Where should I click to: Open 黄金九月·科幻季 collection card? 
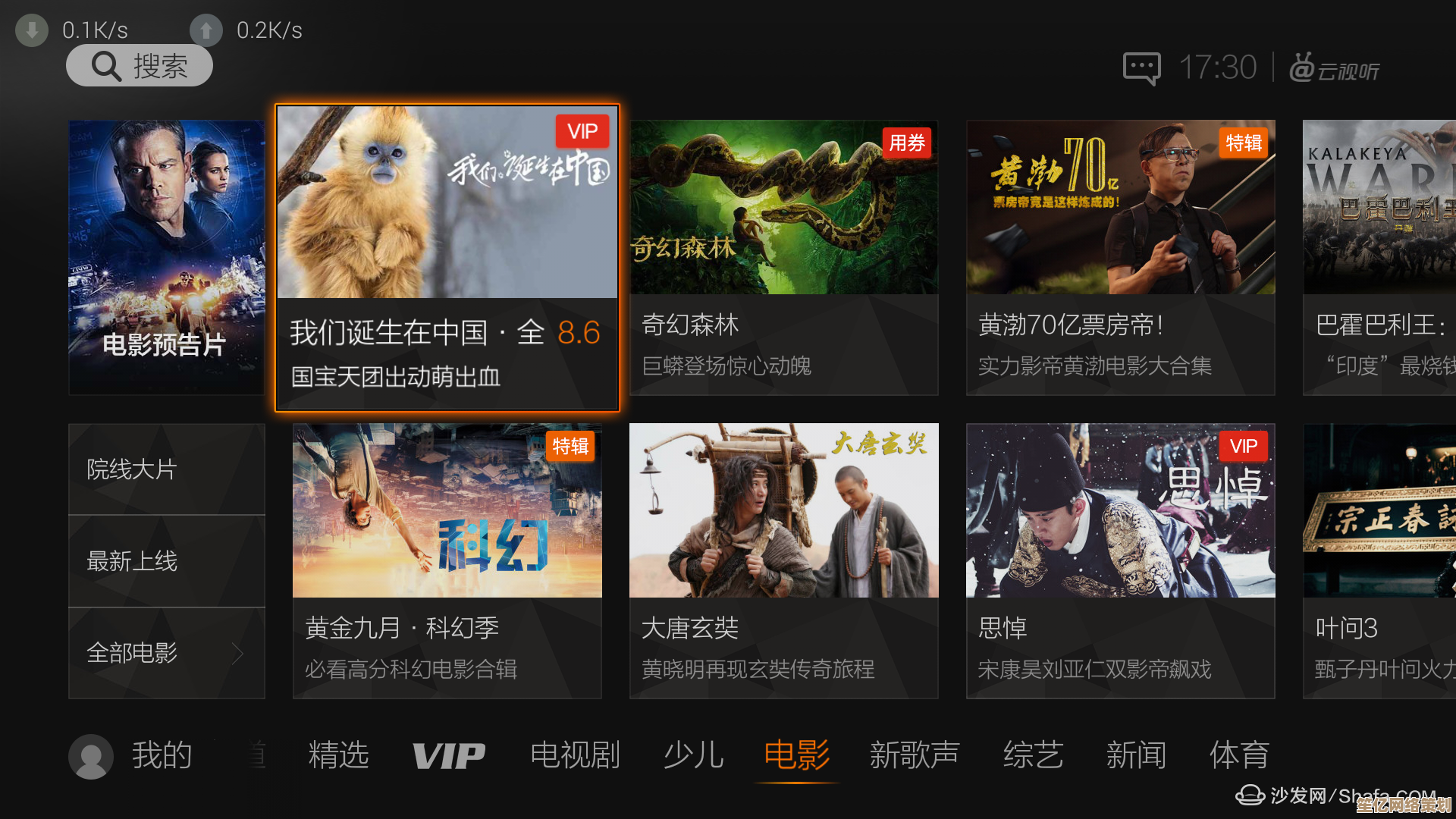pos(447,561)
